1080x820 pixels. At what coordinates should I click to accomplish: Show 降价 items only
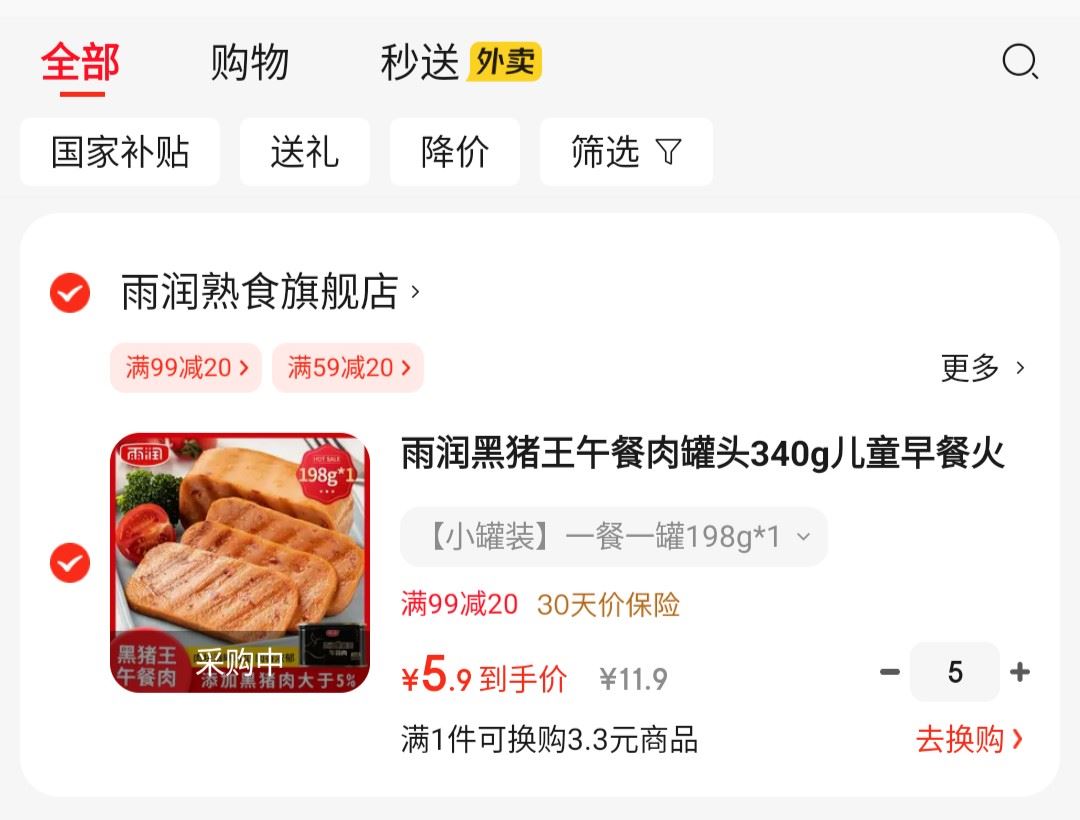(x=454, y=152)
